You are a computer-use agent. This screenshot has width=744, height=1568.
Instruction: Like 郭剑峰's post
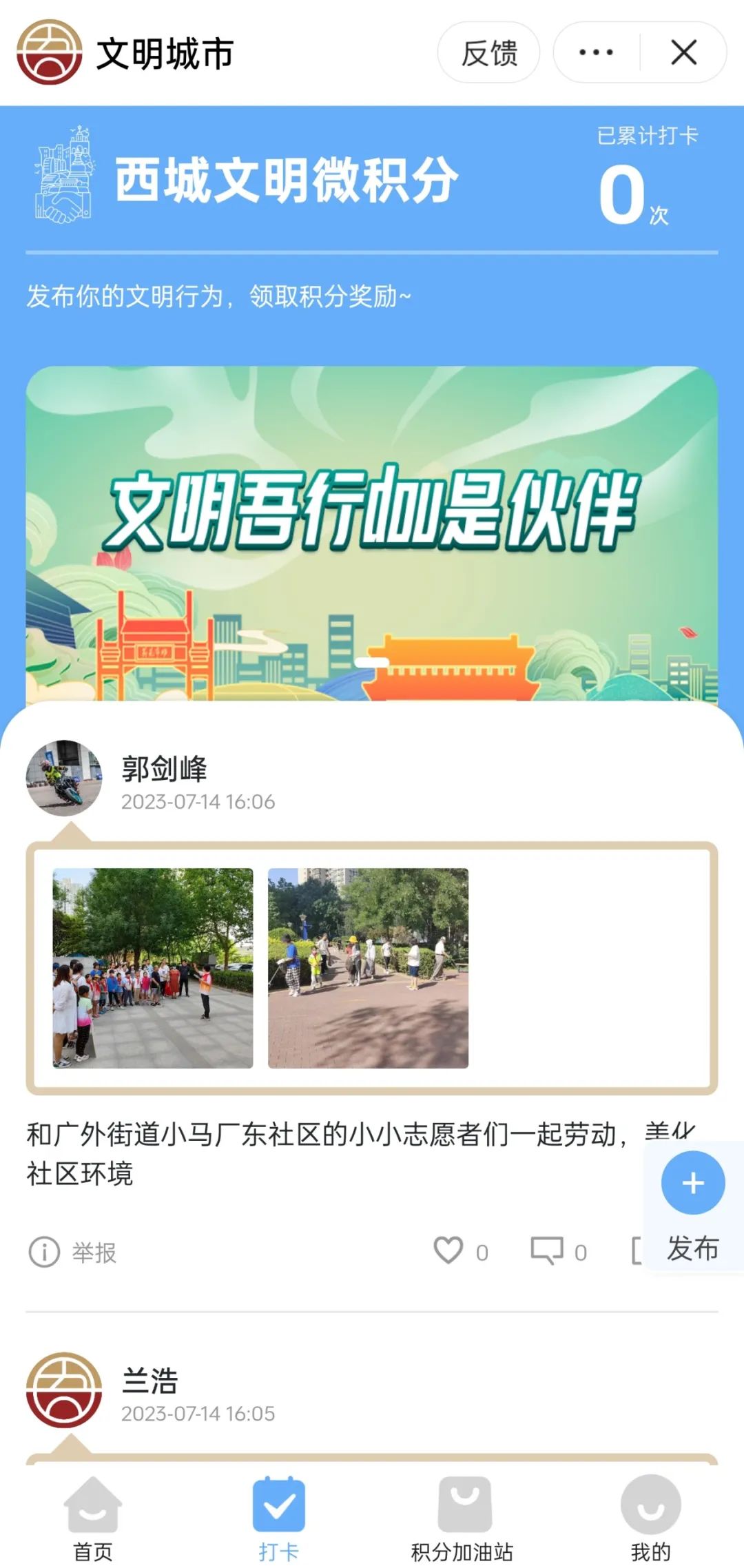[x=448, y=1250]
